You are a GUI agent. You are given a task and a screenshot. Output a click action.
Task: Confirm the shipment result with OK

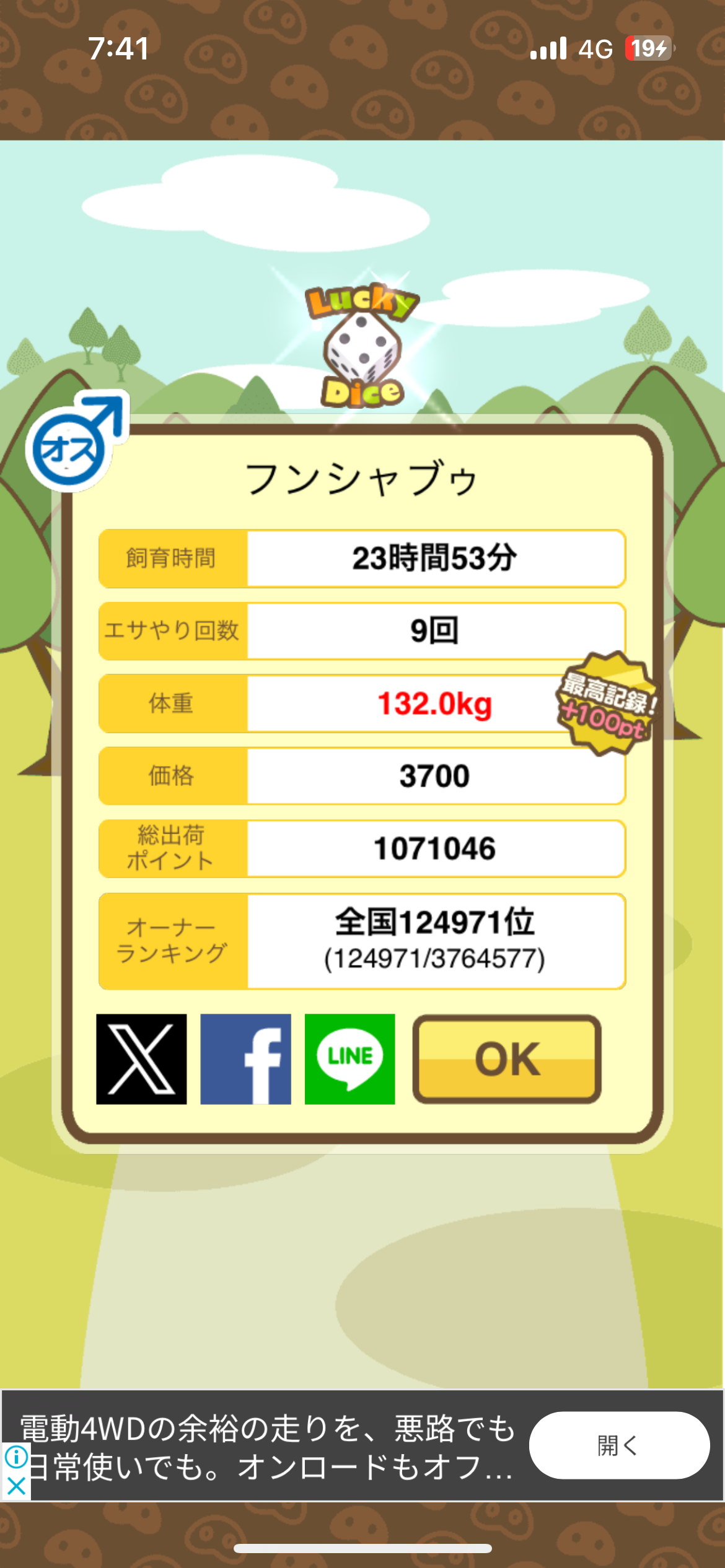pos(507,1058)
